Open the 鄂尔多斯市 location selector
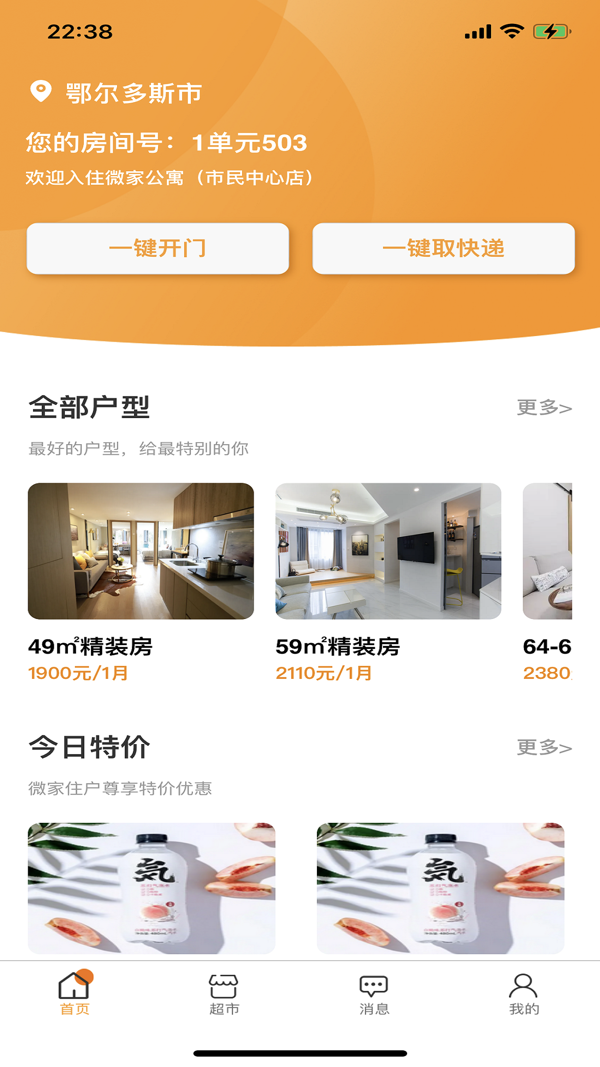 [x=116, y=92]
